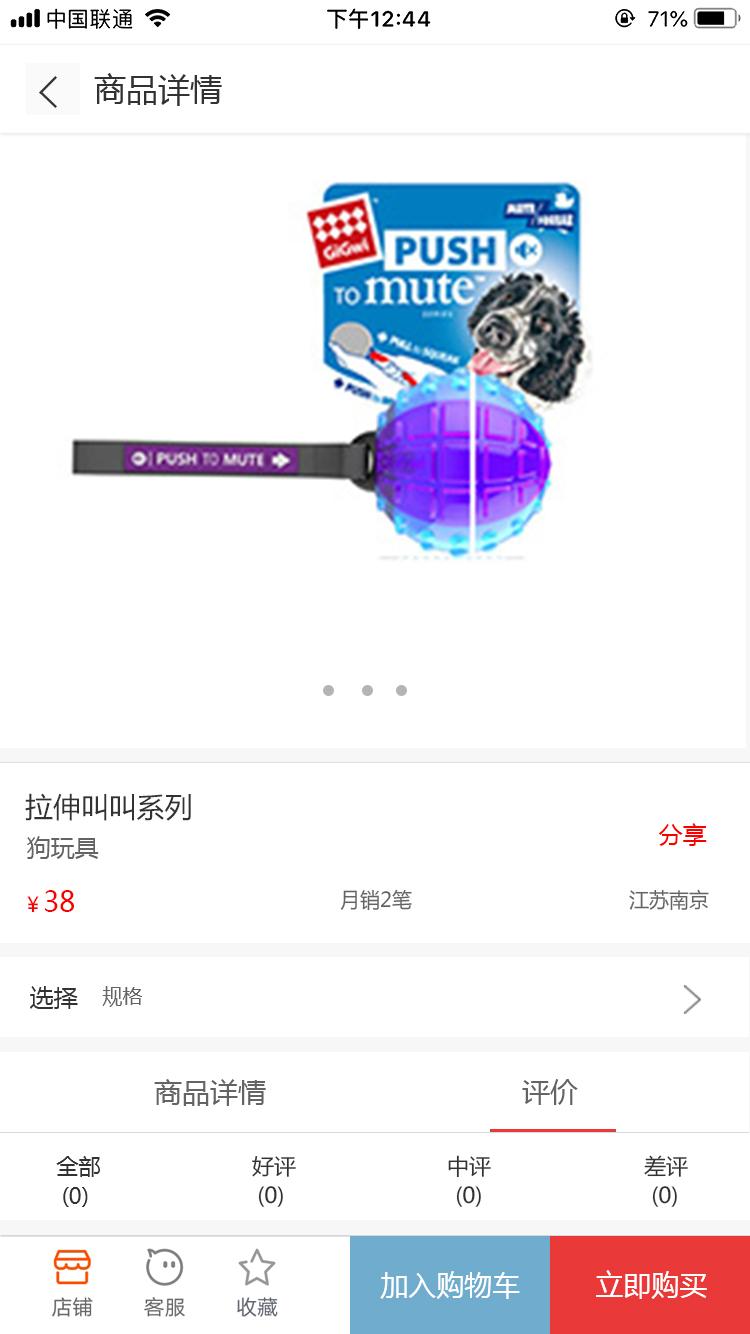This screenshot has width=750, height=1334.
Task: Open the 选择 规格 selection row
Action: pyautogui.click(x=375, y=998)
